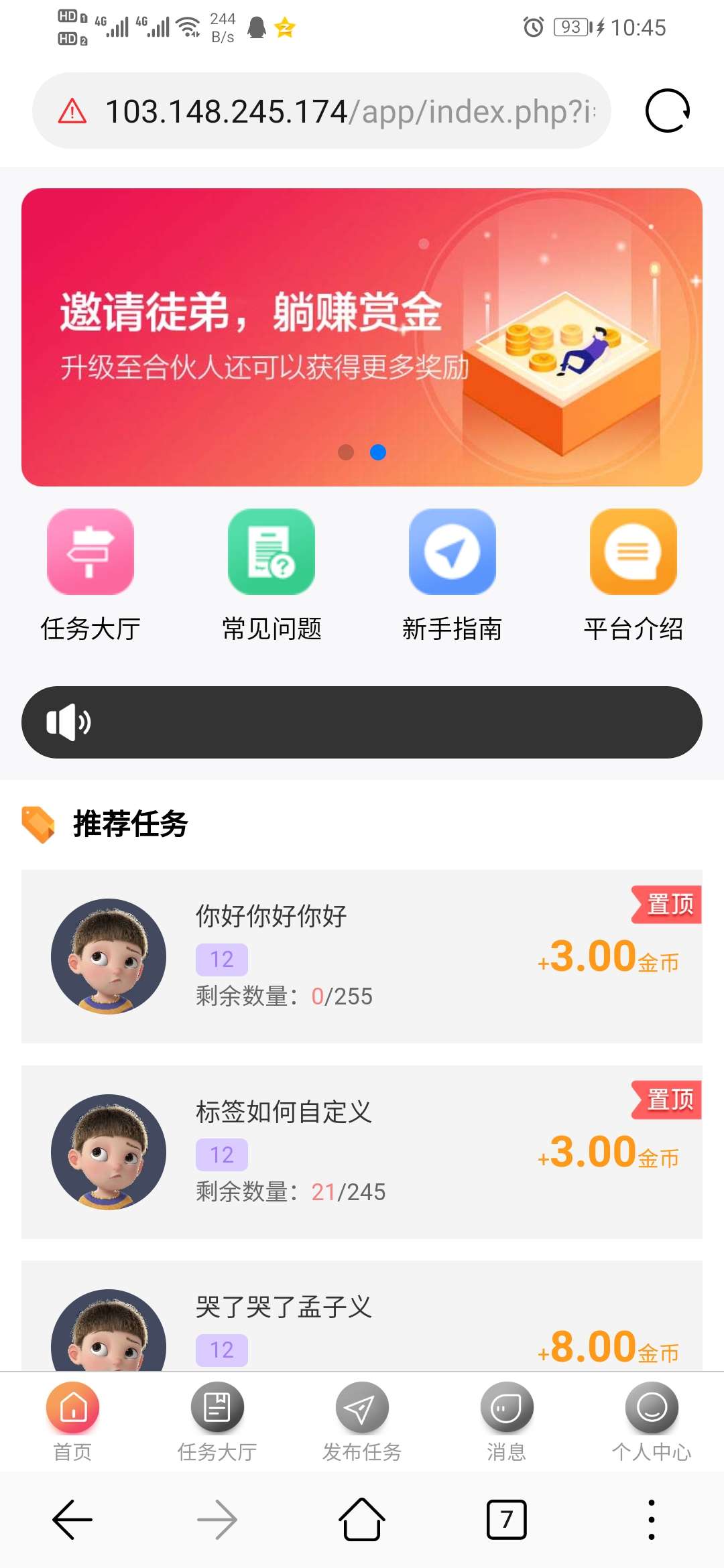Go back in the browser
724x1568 pixels.
[72, 1520]
